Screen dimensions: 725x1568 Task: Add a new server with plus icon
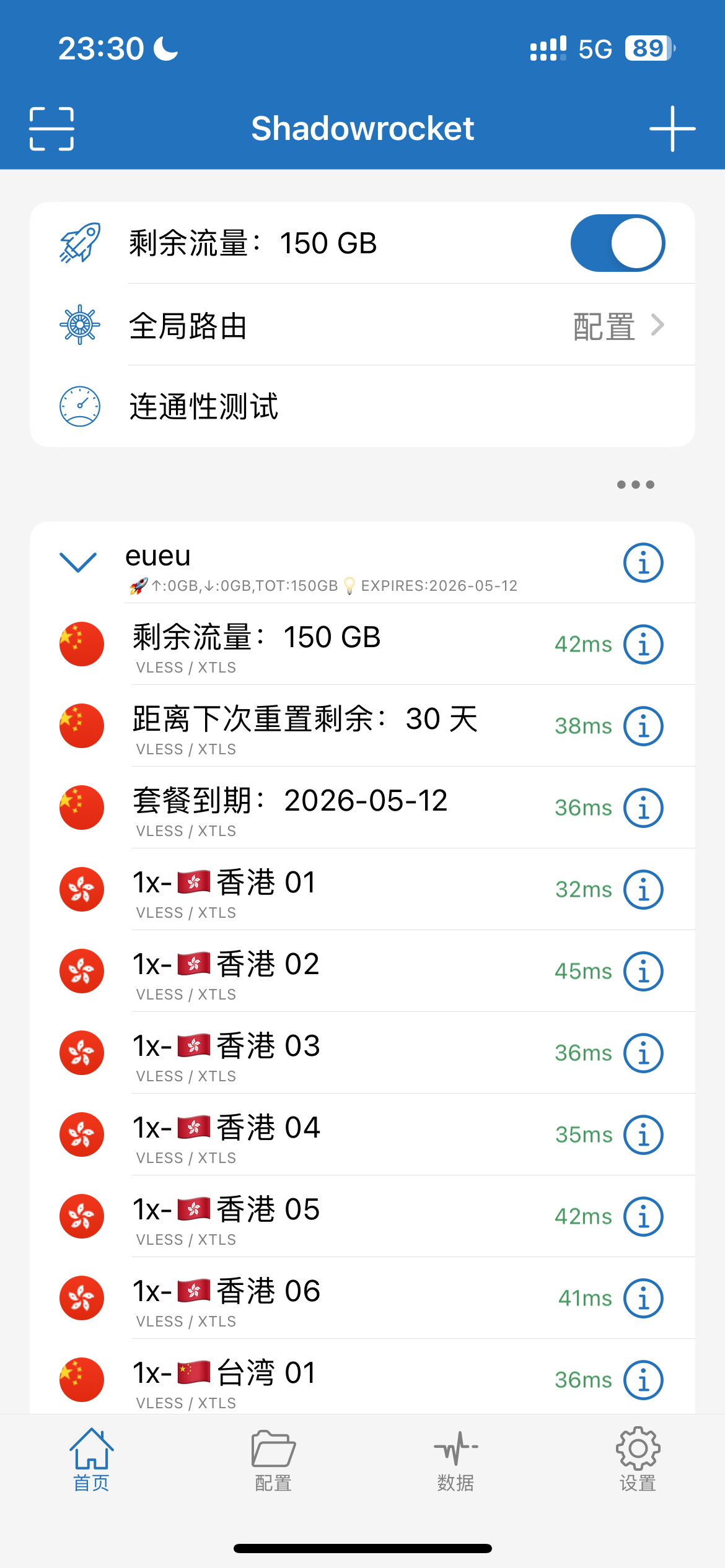tap(672, 129)
